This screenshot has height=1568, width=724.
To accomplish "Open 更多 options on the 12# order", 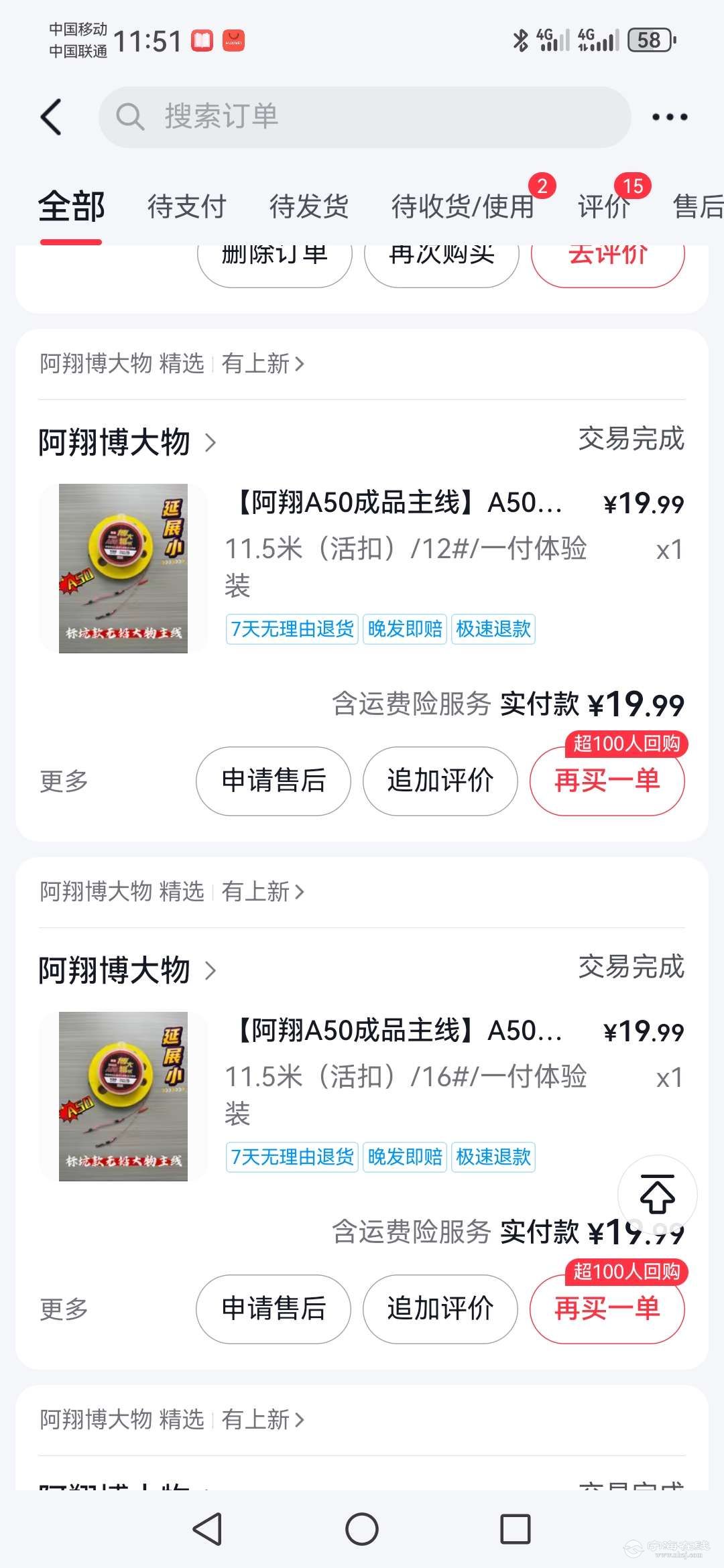I will pyautogui.click(x=64, y=781).
